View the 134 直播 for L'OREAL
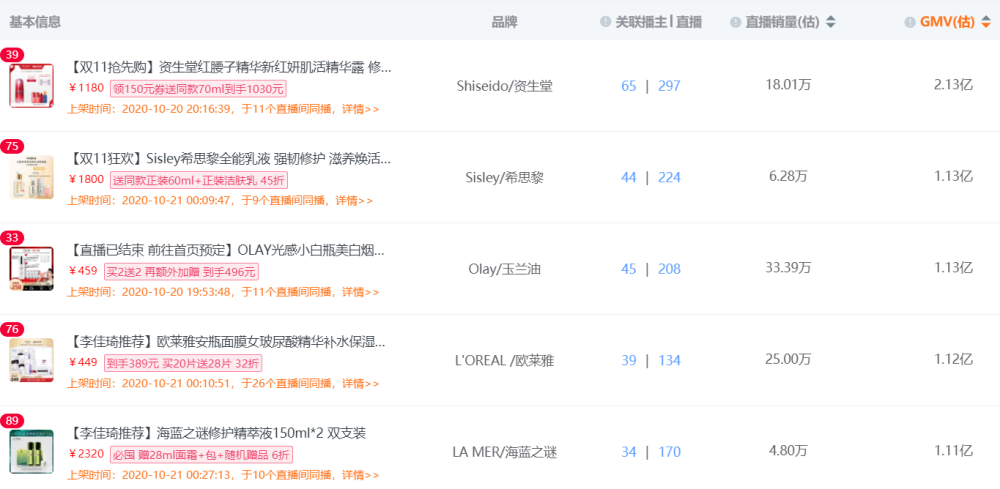 click(x=669, y=360)
